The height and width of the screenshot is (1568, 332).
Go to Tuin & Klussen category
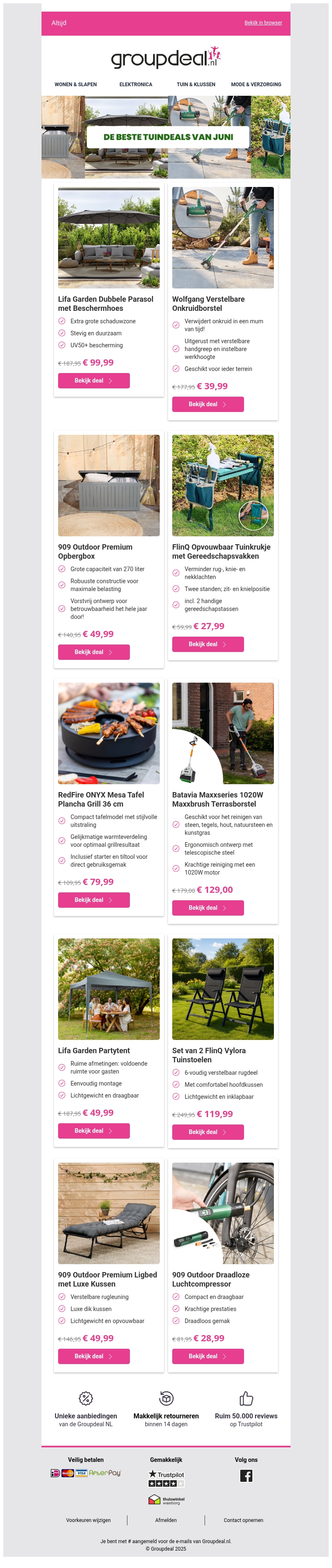(x=195, y=85)
